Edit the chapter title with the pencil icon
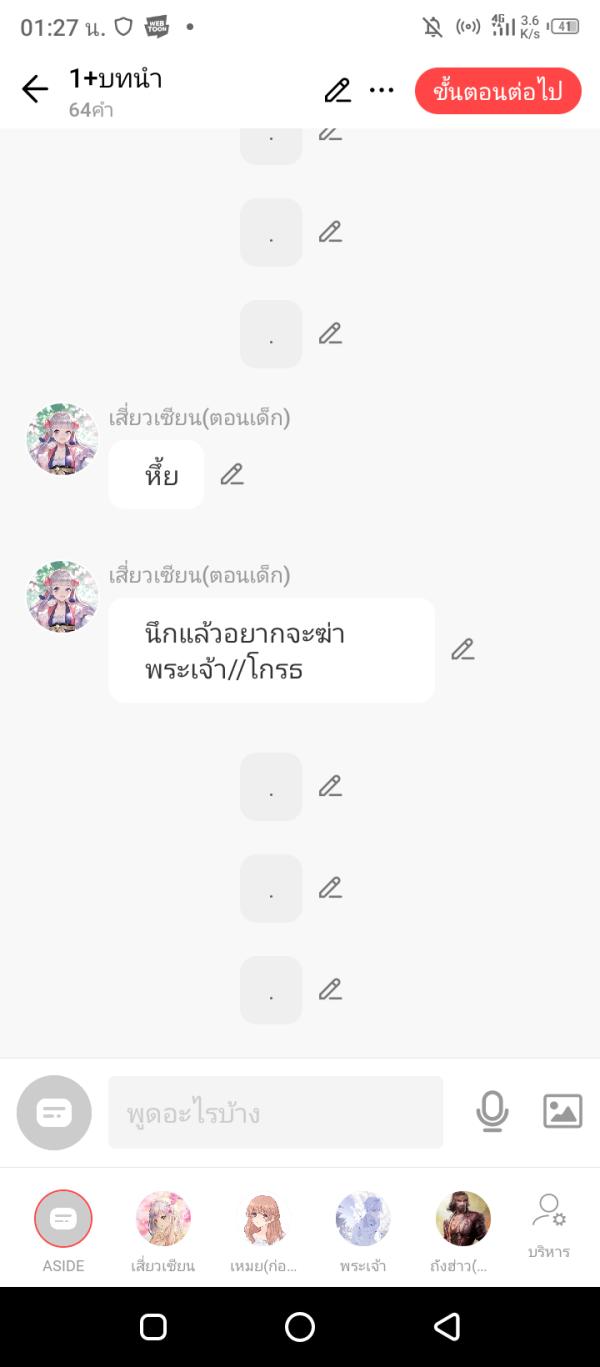This screenshot has width=600, height=1367. tap(338, 90)
